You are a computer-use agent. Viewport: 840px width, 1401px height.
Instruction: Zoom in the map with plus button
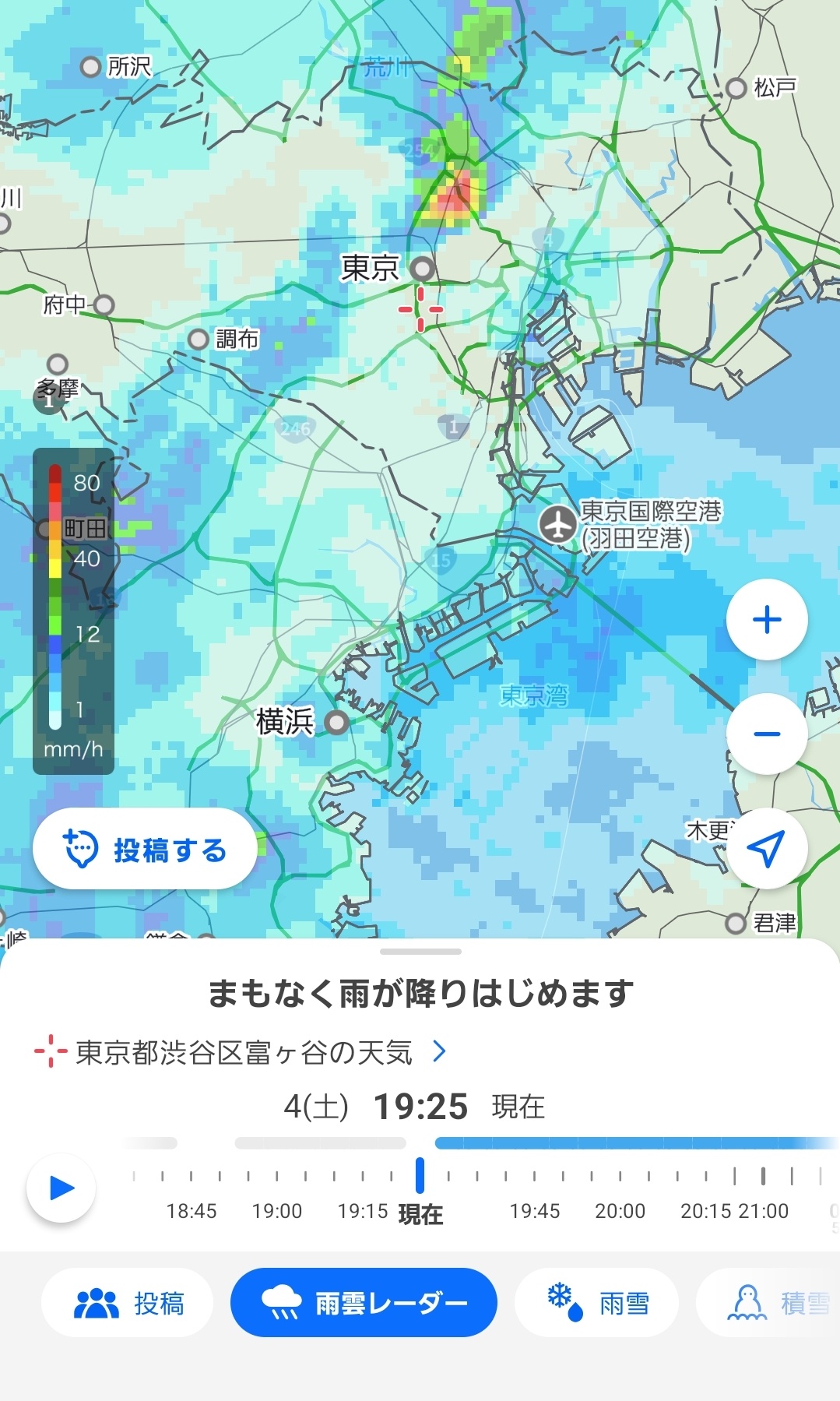tap(766, 620)
